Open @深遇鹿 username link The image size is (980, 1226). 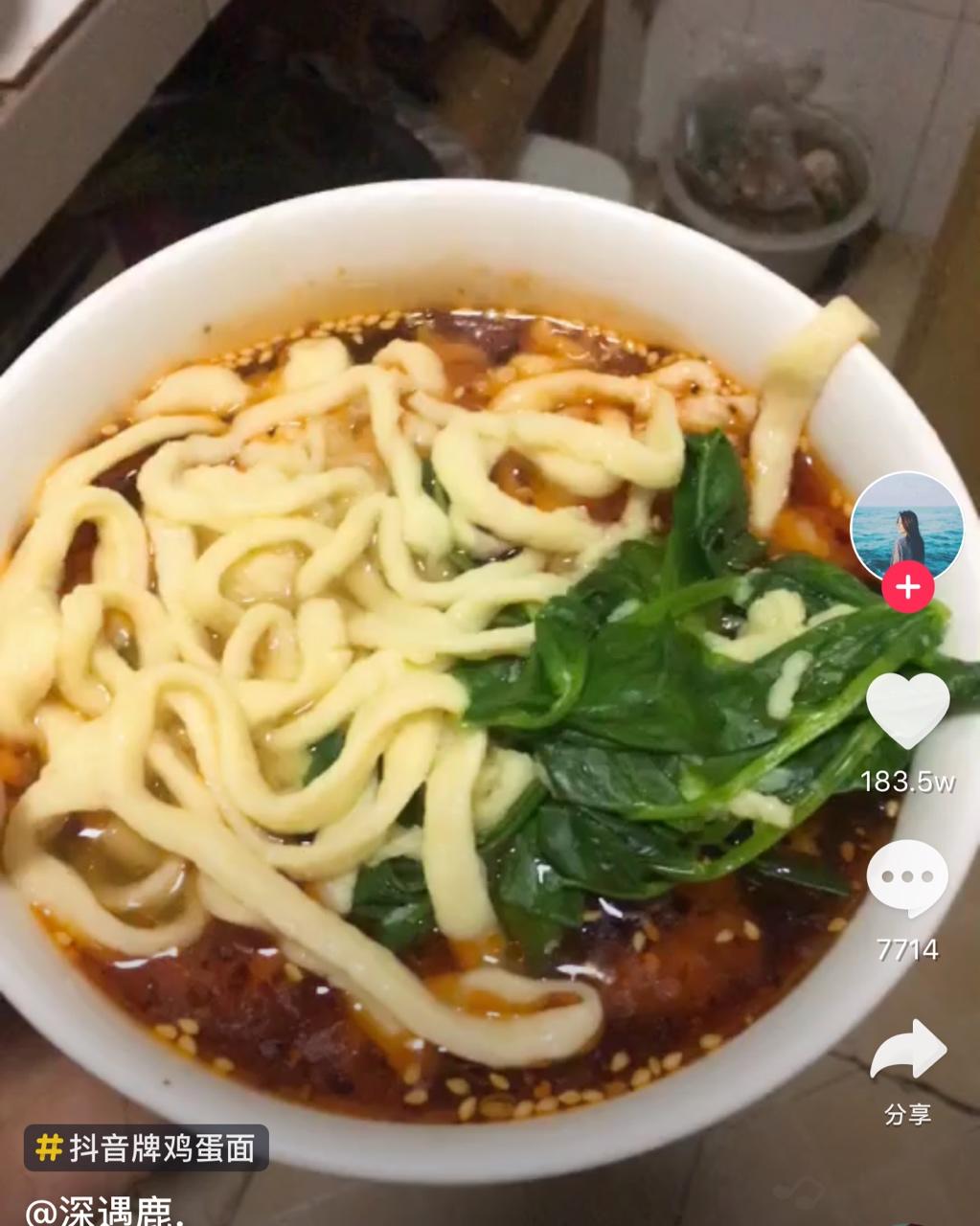[x=103, y=1210]
